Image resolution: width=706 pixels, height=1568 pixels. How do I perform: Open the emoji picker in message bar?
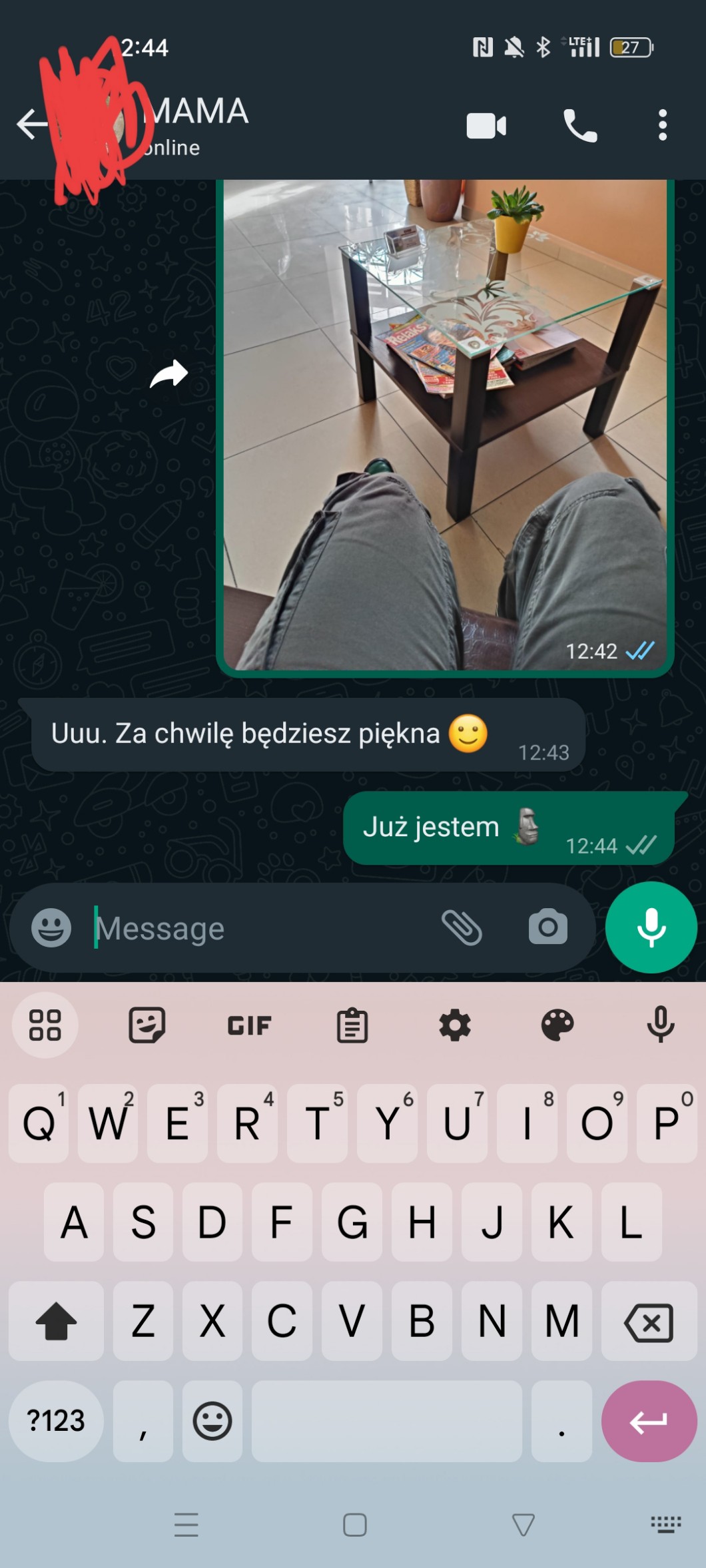pyautogui.click(x=51, y=927)
